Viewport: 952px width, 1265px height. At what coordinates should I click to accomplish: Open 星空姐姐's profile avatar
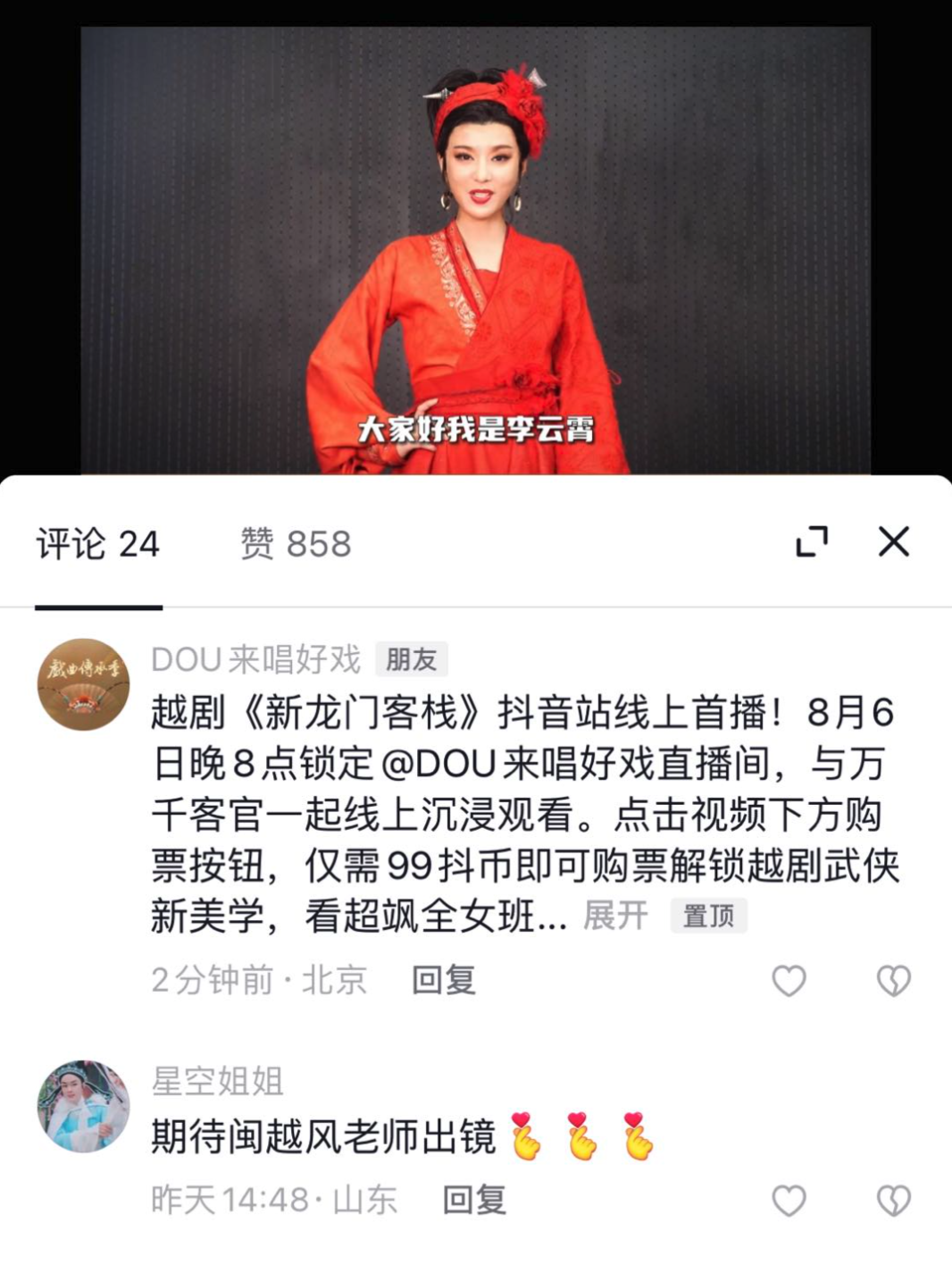[83, 1106]
